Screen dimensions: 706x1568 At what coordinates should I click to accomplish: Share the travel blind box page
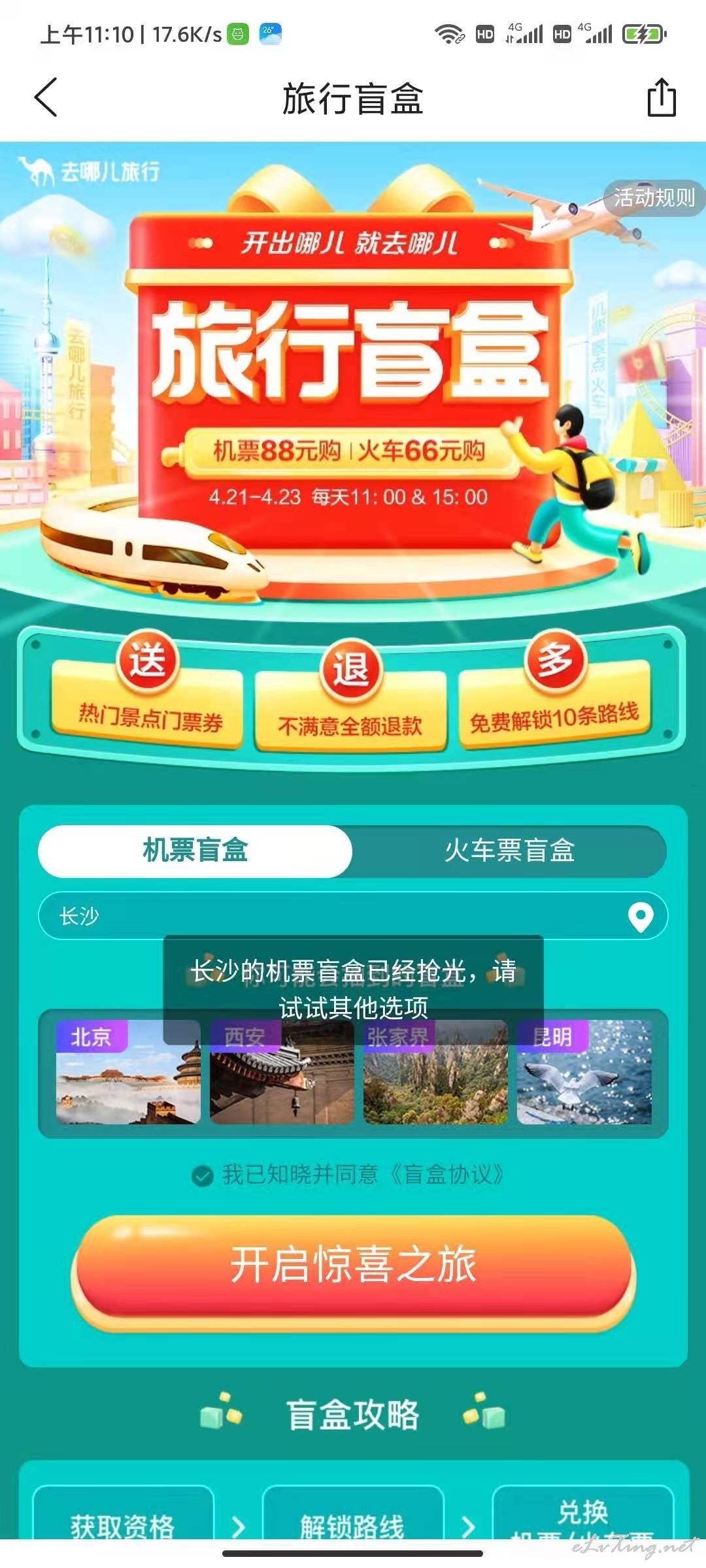coord(661,98)
